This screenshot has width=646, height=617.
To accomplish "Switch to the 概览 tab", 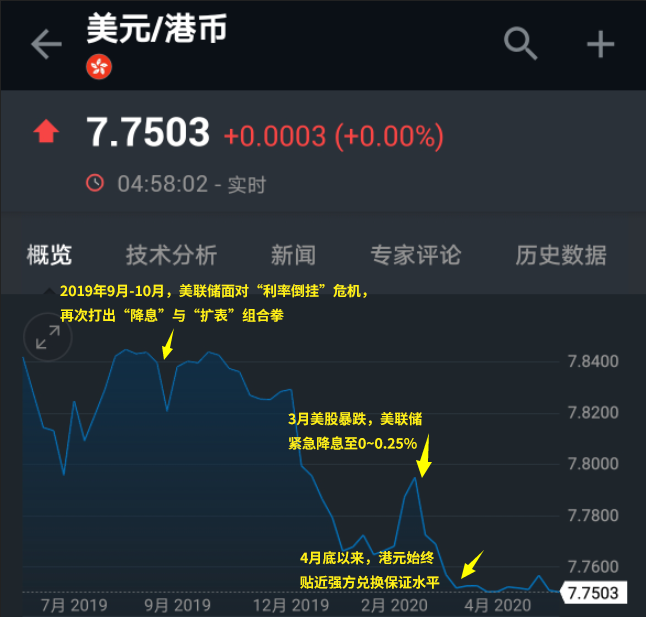I will click(49, 255).
